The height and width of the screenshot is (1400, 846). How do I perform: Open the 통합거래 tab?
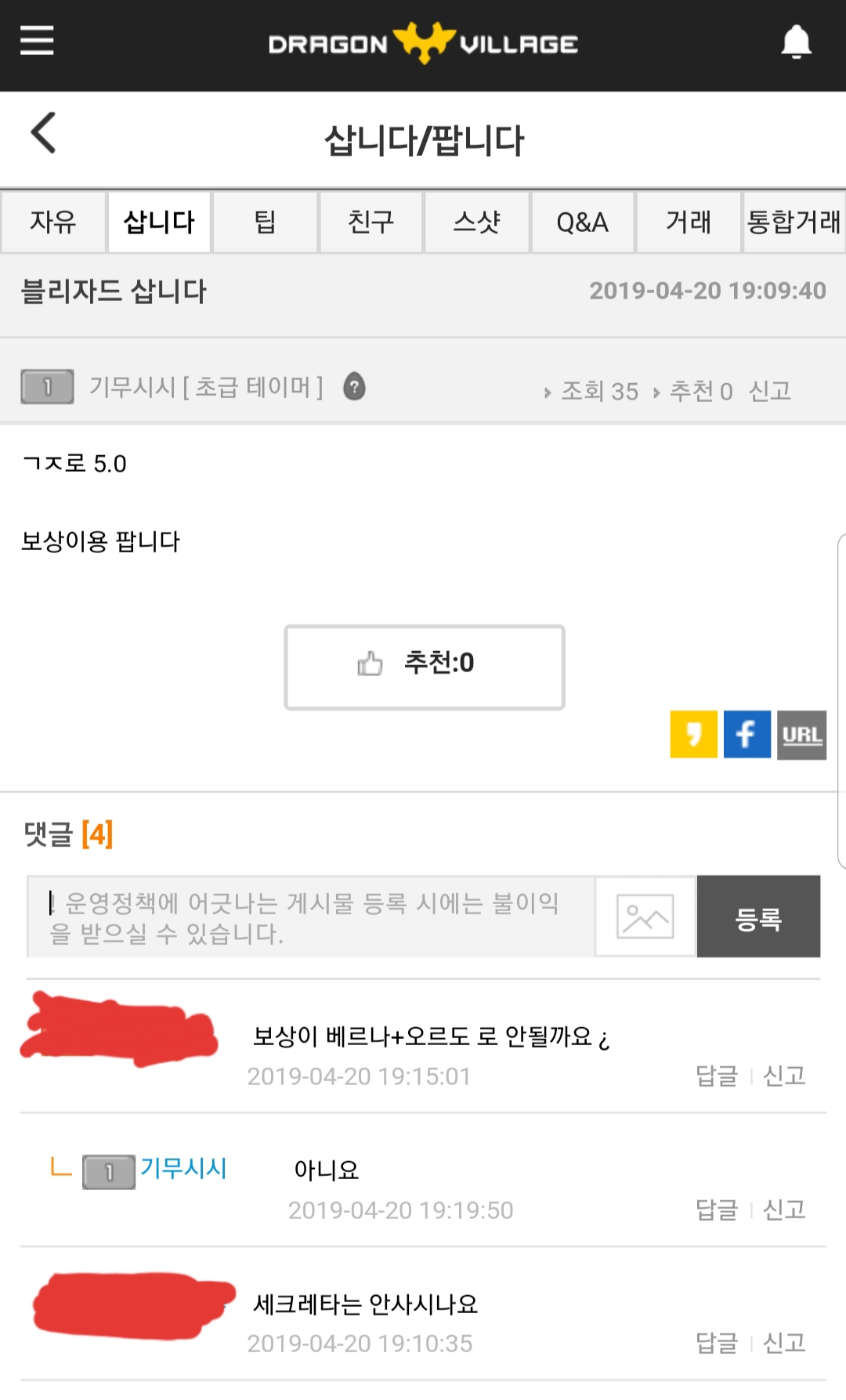point(794,222)
